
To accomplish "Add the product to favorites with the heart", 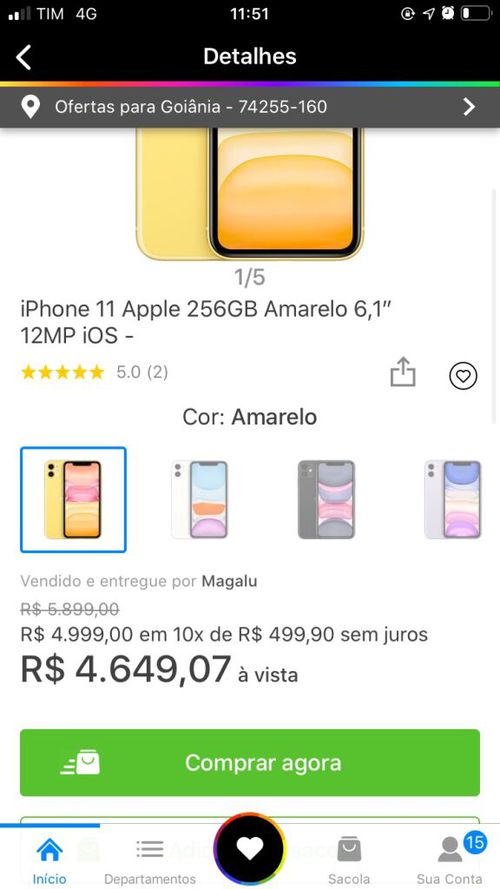I will (463, 375).
